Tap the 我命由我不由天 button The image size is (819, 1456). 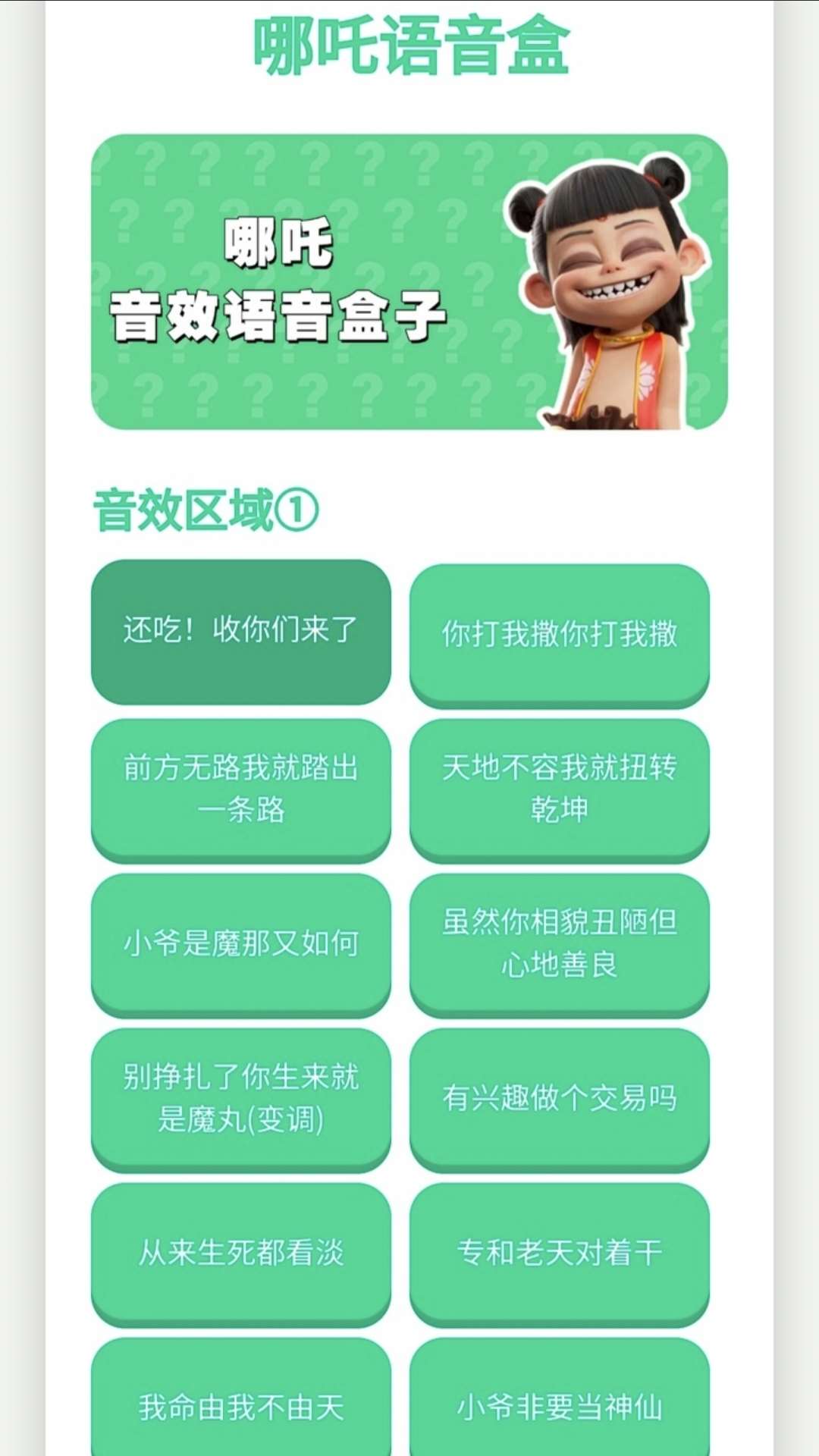tap(240, 1407)
